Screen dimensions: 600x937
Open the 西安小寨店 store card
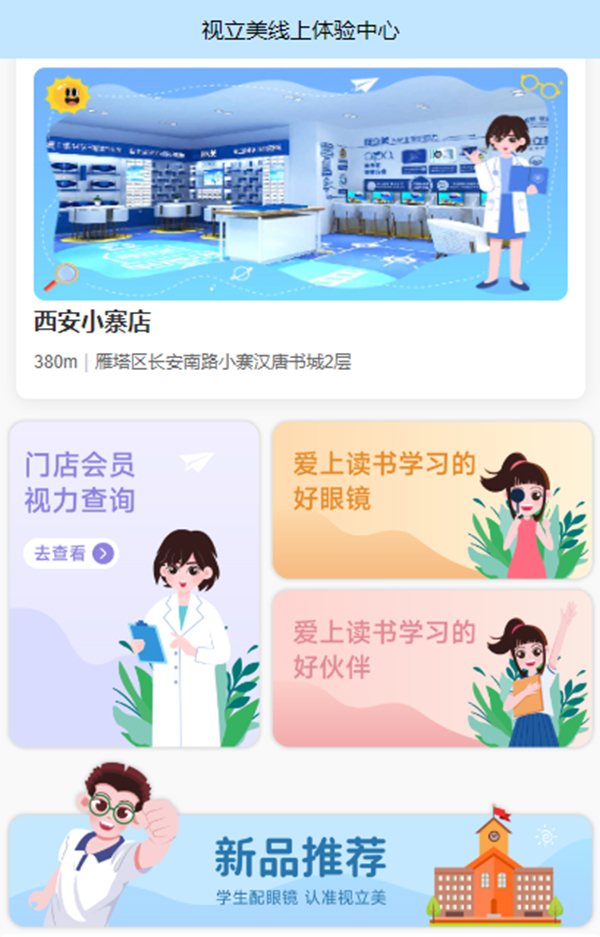pos(300,230)
